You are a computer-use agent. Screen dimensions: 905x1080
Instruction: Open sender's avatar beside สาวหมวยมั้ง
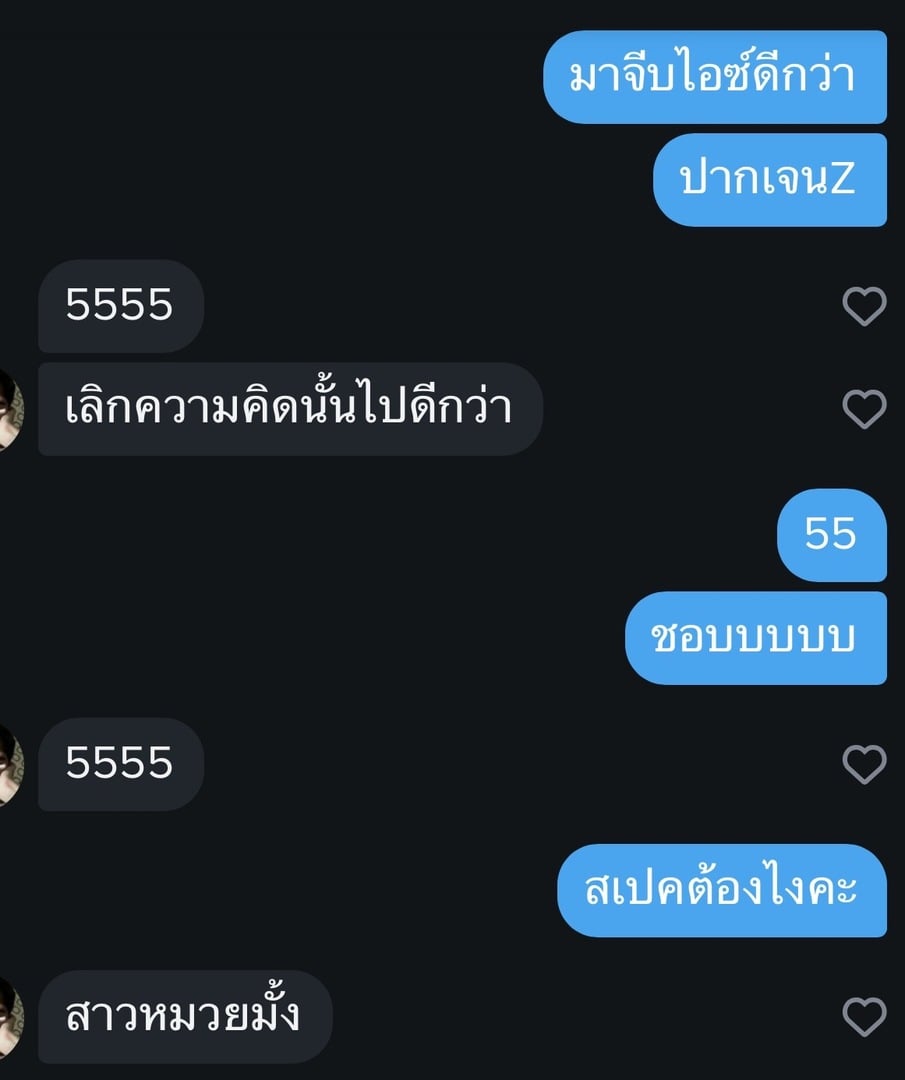pos(10,1017)
